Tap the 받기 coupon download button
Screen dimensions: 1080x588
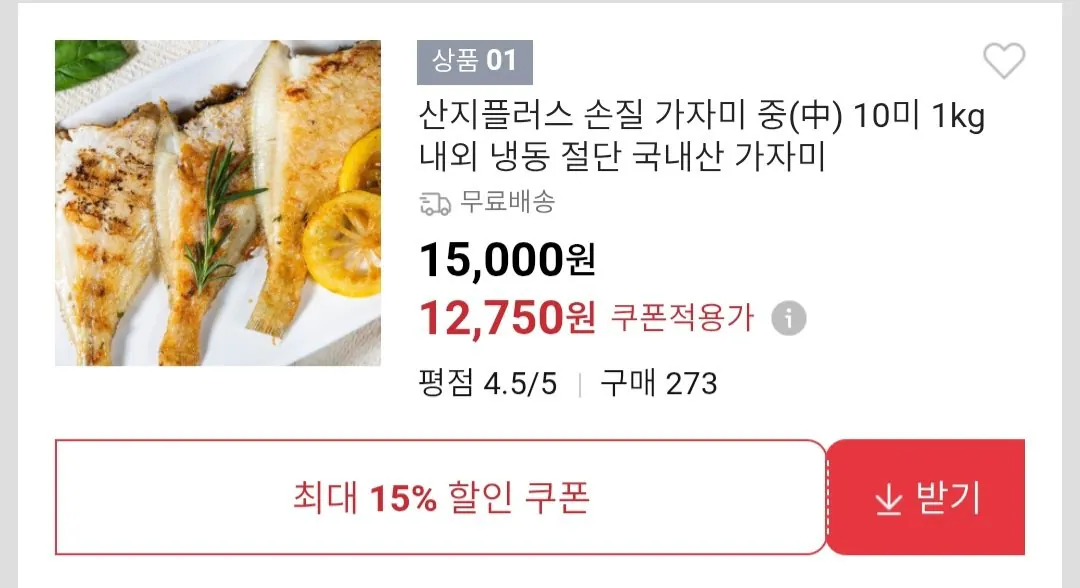tap(927, 498)
